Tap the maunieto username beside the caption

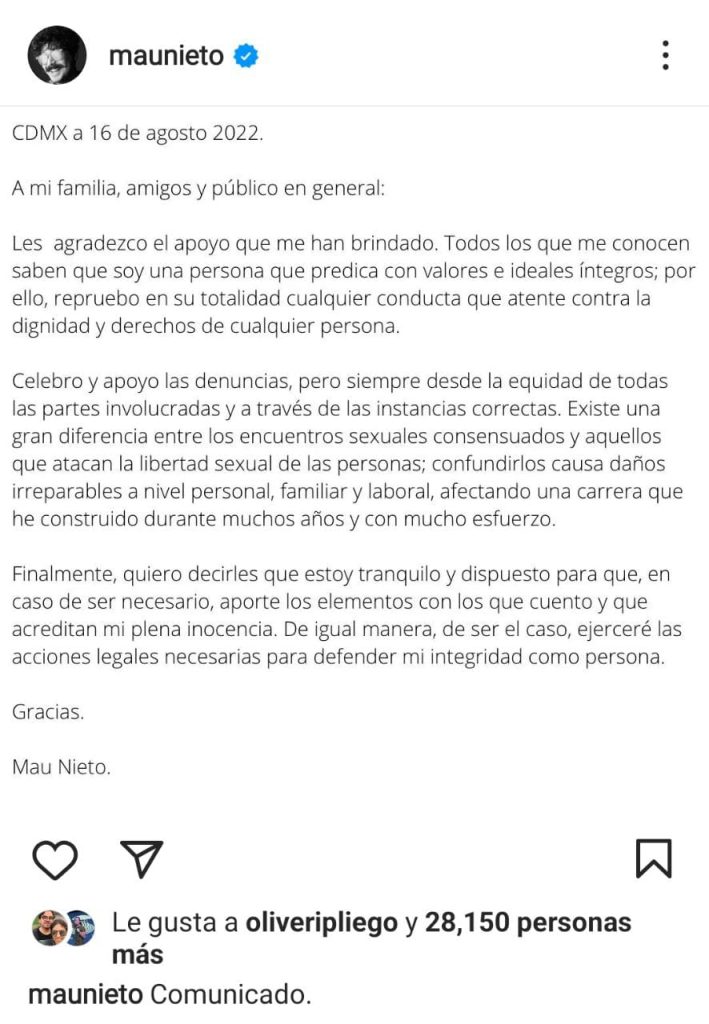click(x=85, y=995)
